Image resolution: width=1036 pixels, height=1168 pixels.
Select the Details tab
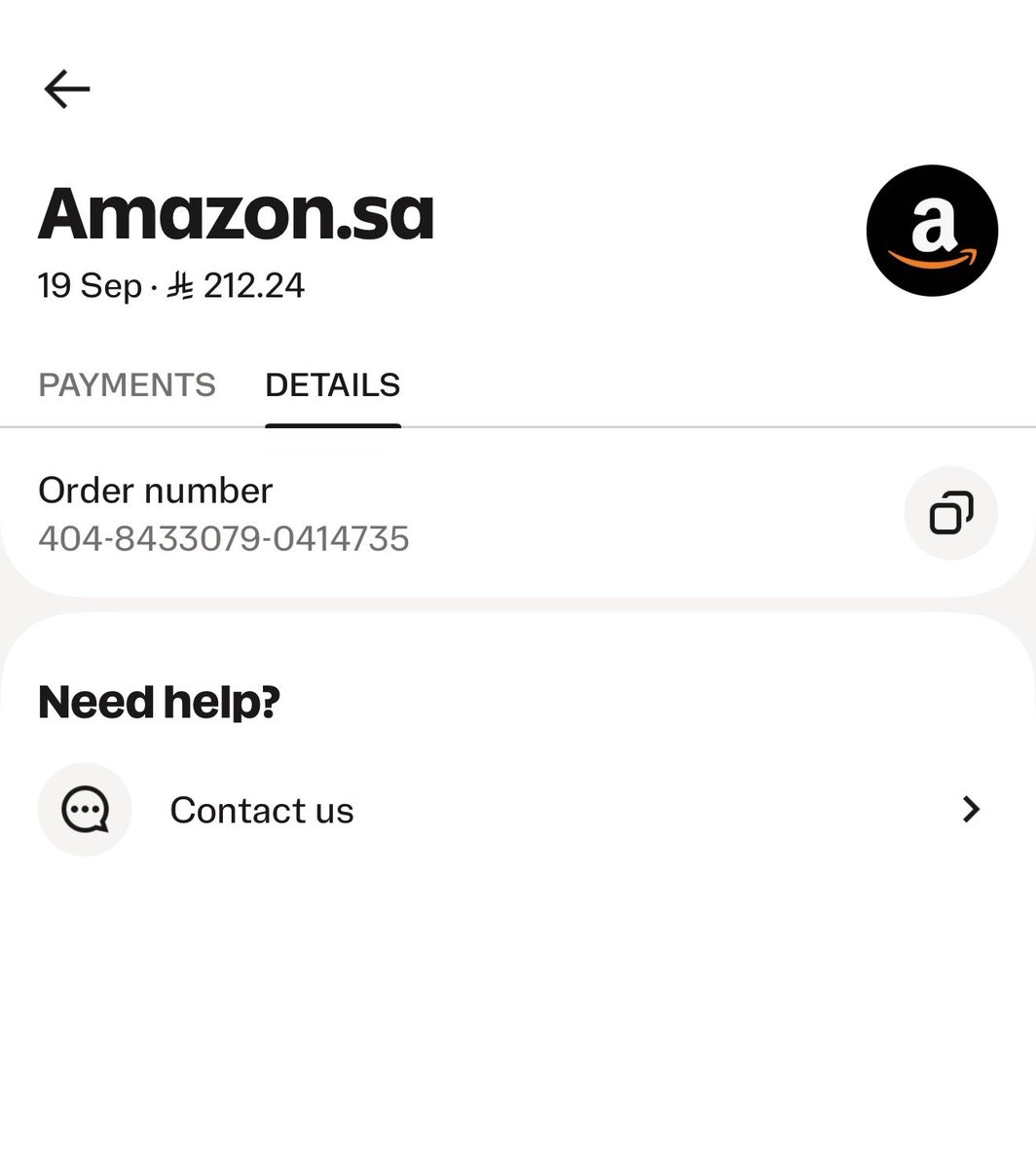coord(333,384)
